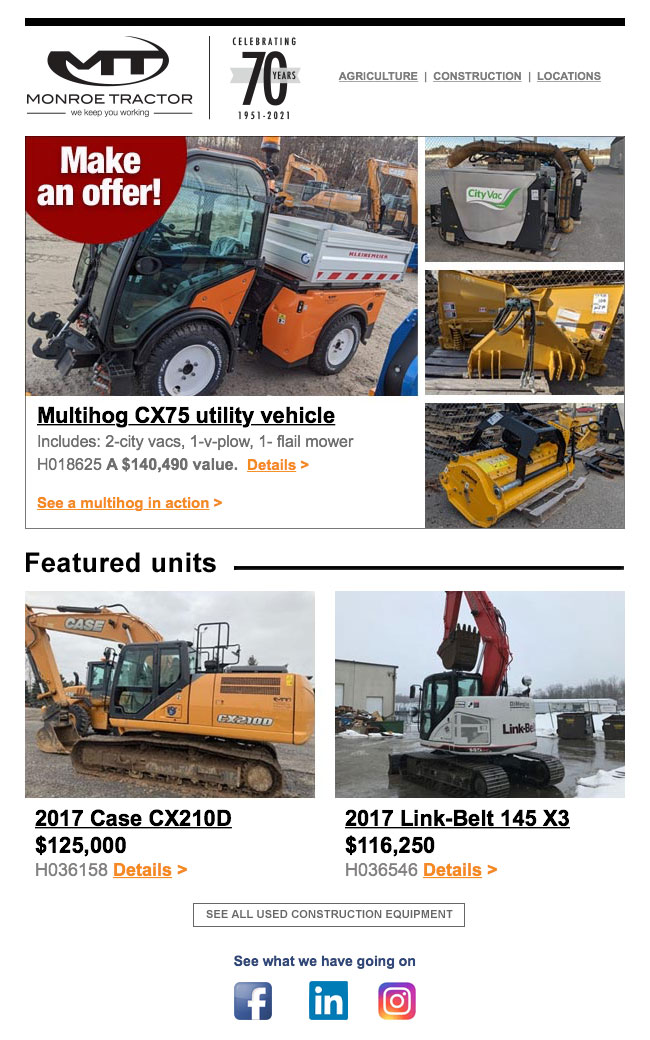This screenshot has width=650, height=1040.
Task: Visit the Facebook page
Action: pos(253,1001)
